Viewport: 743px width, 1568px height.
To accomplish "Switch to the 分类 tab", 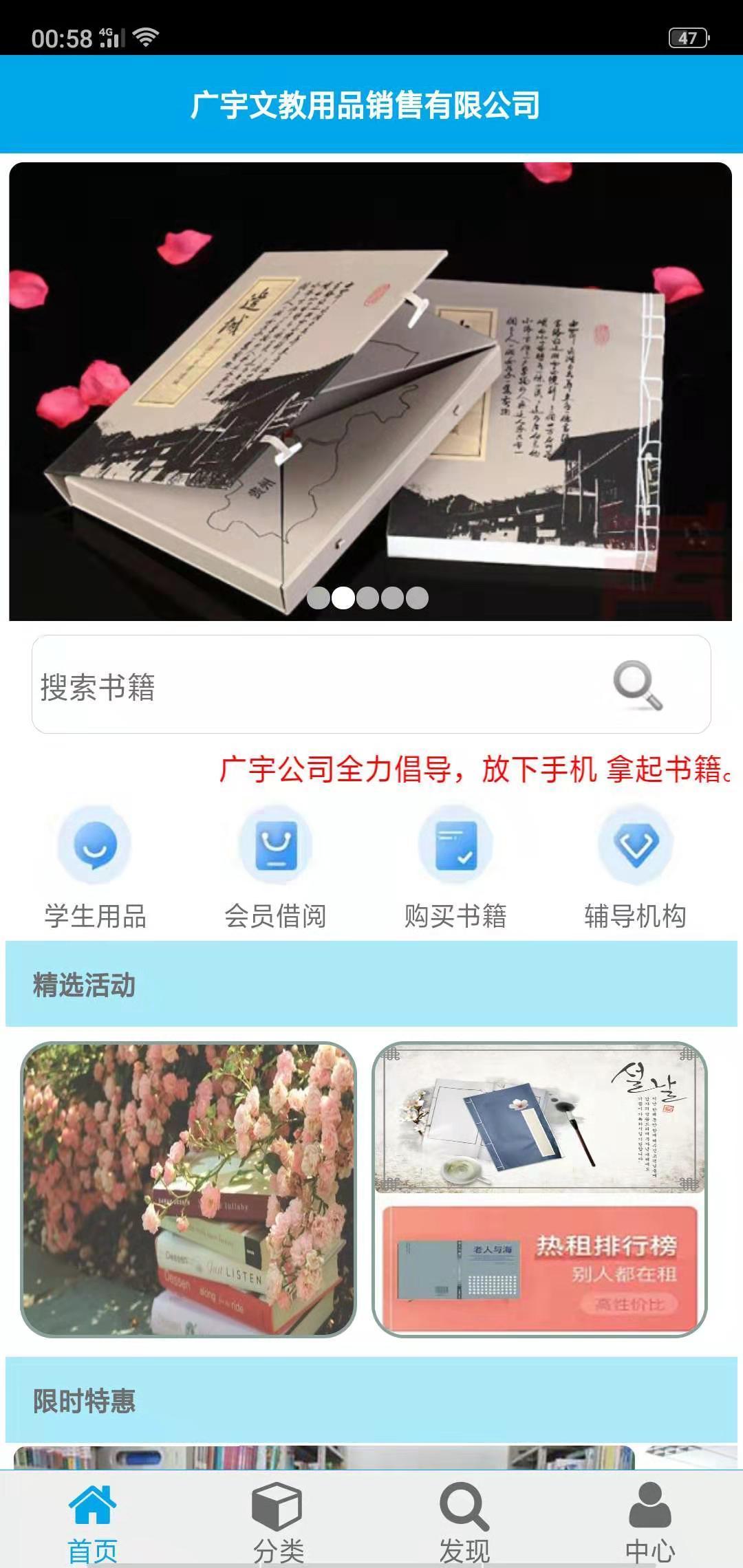I will (x=278, y=1521).
